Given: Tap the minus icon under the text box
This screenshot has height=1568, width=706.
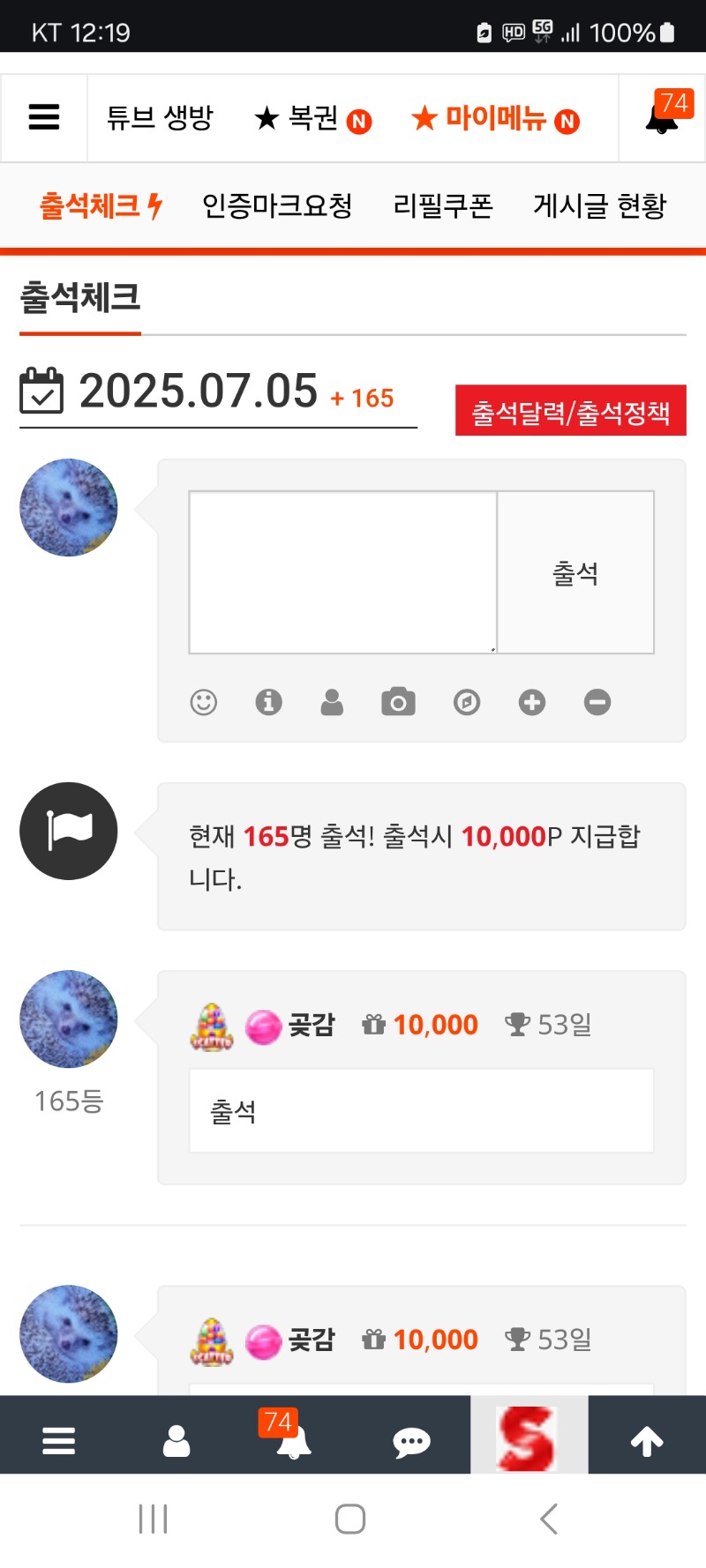Looking at the screenshot, I should [x=597, y=702].
